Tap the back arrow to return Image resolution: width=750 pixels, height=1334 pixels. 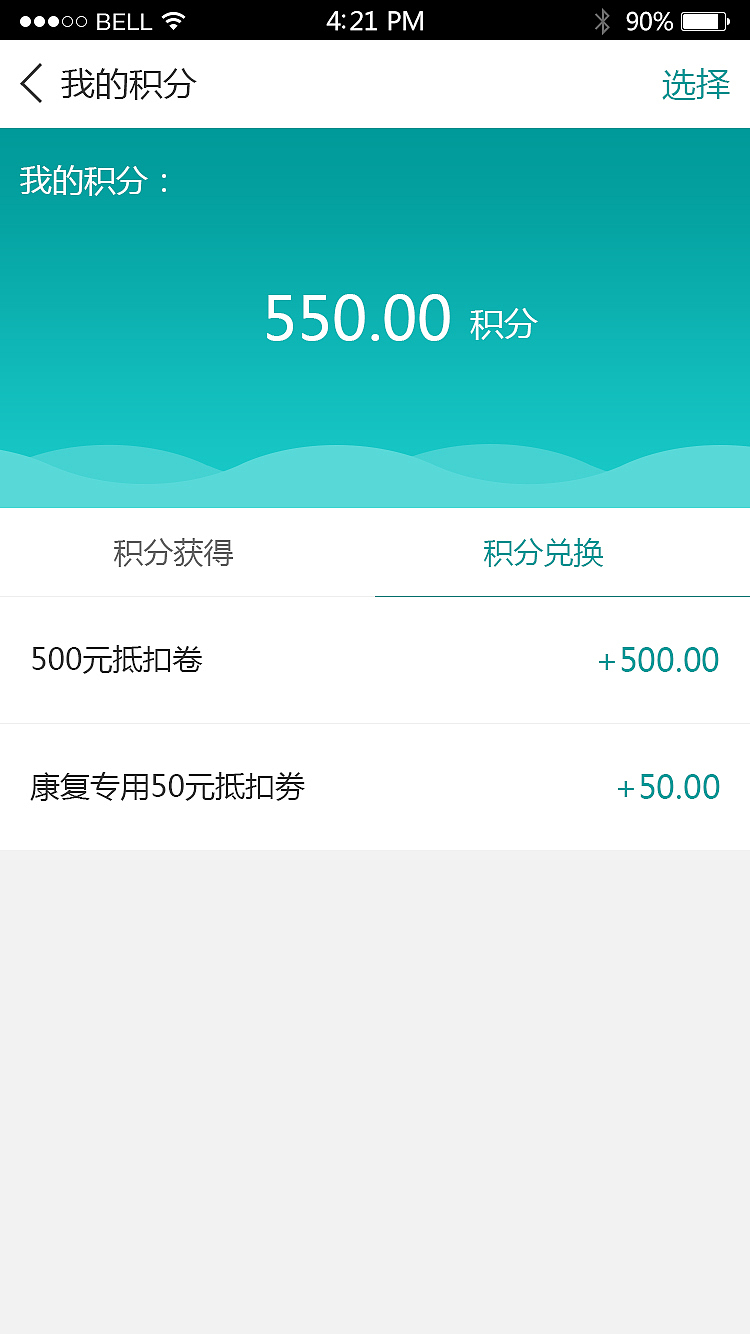[30, 85]
